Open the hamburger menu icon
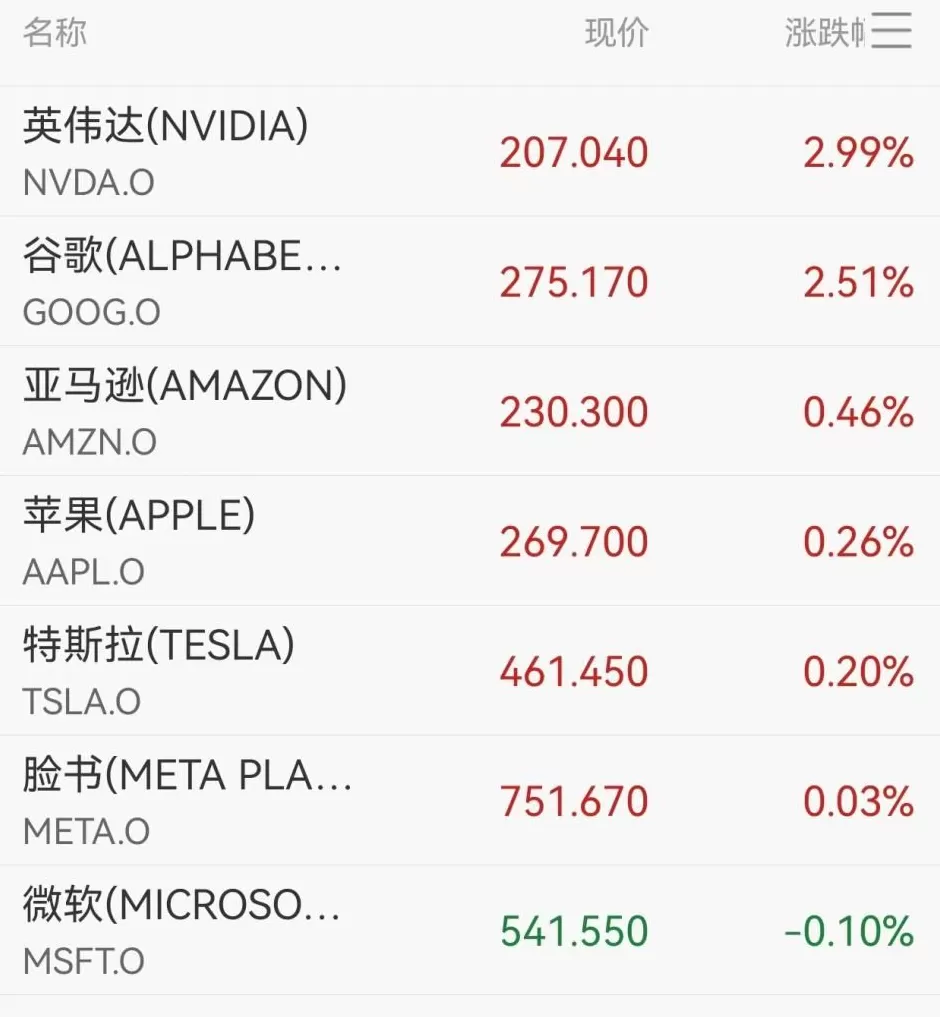The image size is (940, 1017). (888, 33)
